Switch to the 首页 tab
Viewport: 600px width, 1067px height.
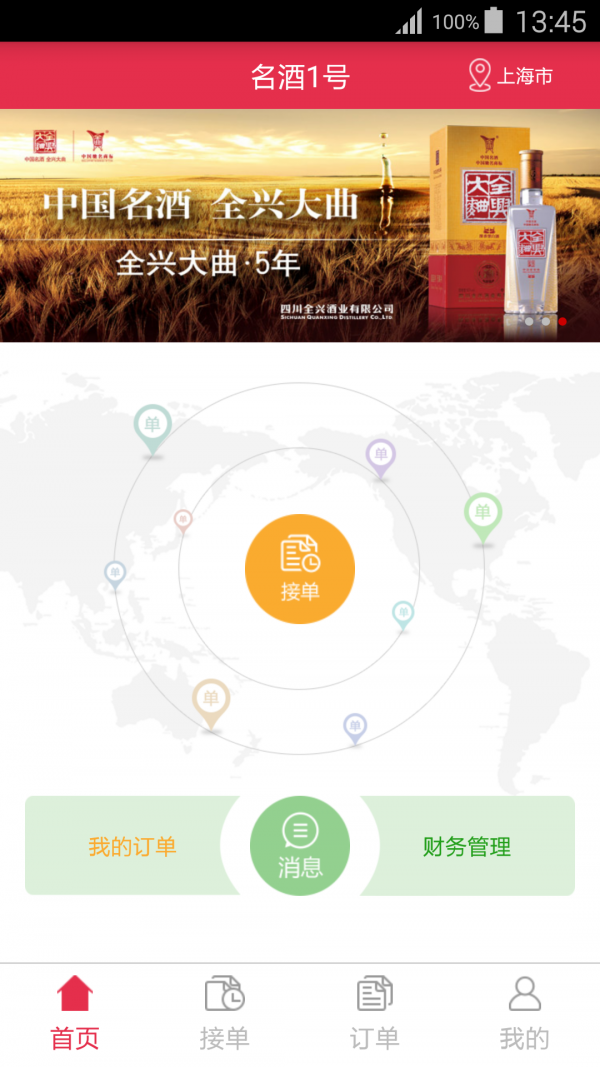tap(75, 1013)
